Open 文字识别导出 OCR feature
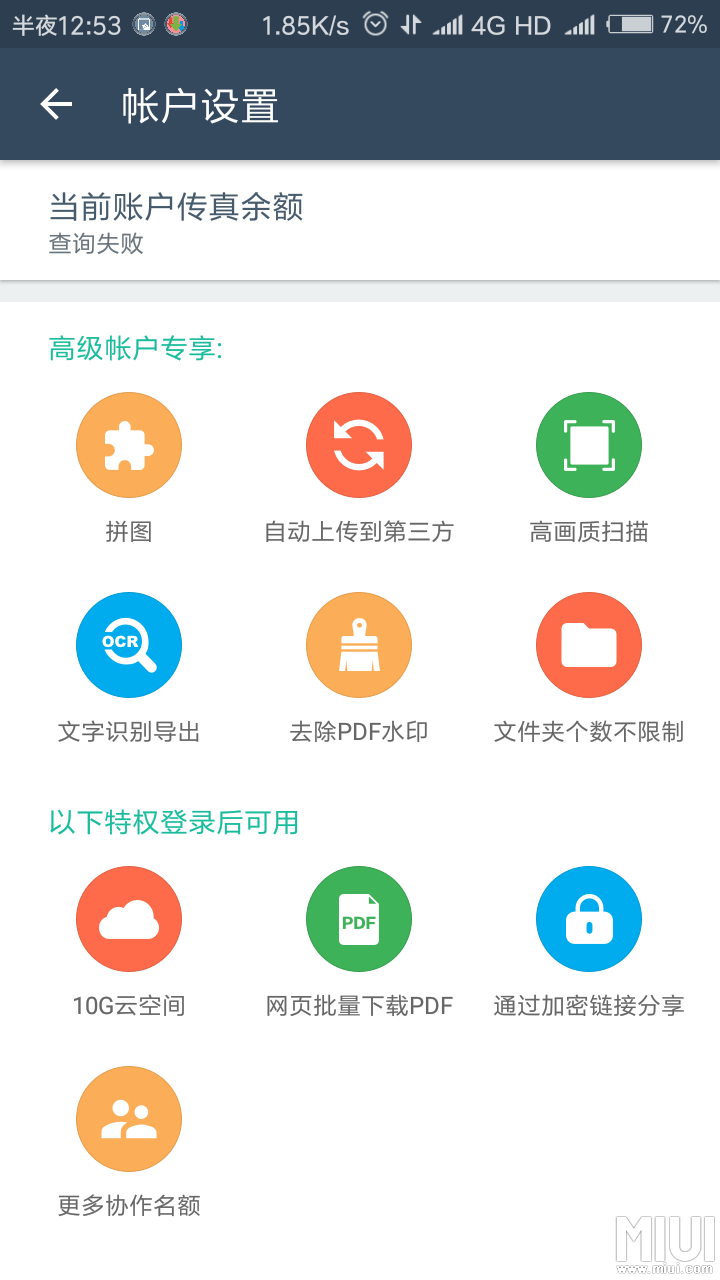 pos(129,645)
